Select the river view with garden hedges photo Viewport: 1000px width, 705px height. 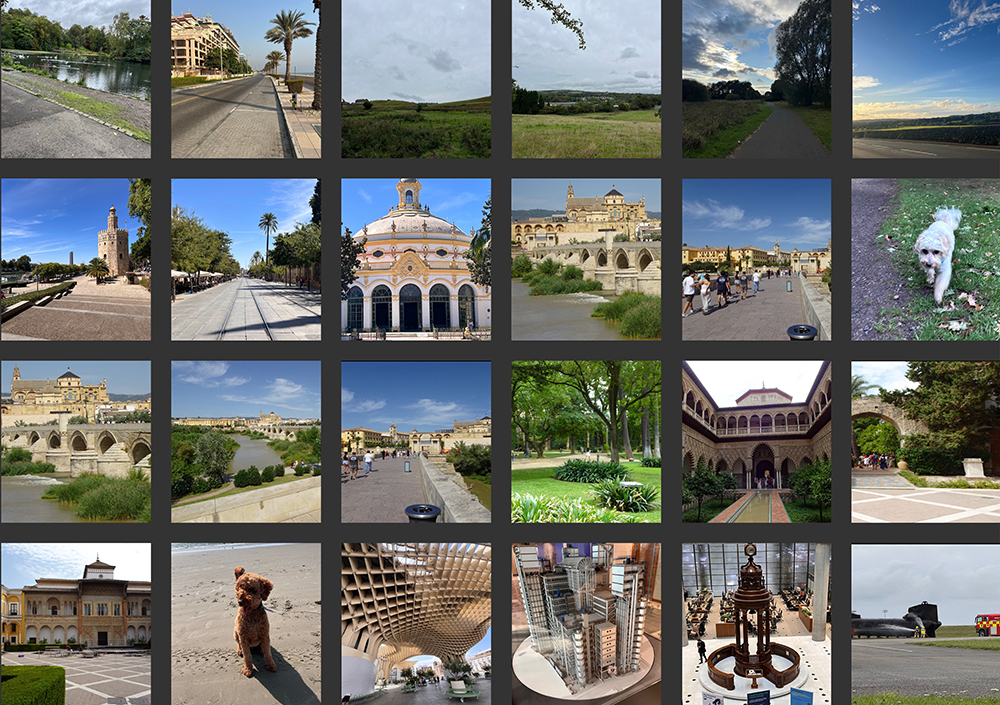[x=246, y=442]
